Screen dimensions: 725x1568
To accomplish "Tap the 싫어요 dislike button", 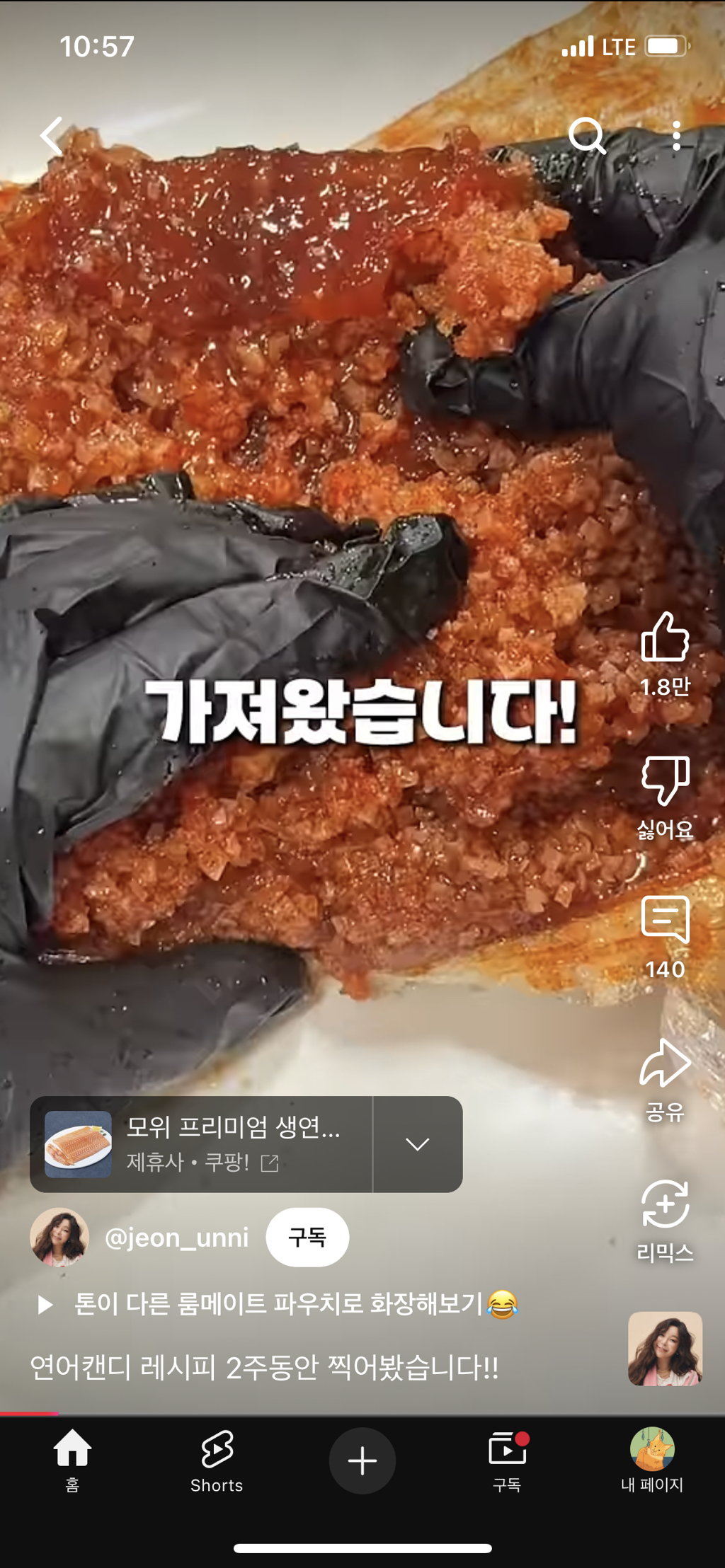I will 665,780.
